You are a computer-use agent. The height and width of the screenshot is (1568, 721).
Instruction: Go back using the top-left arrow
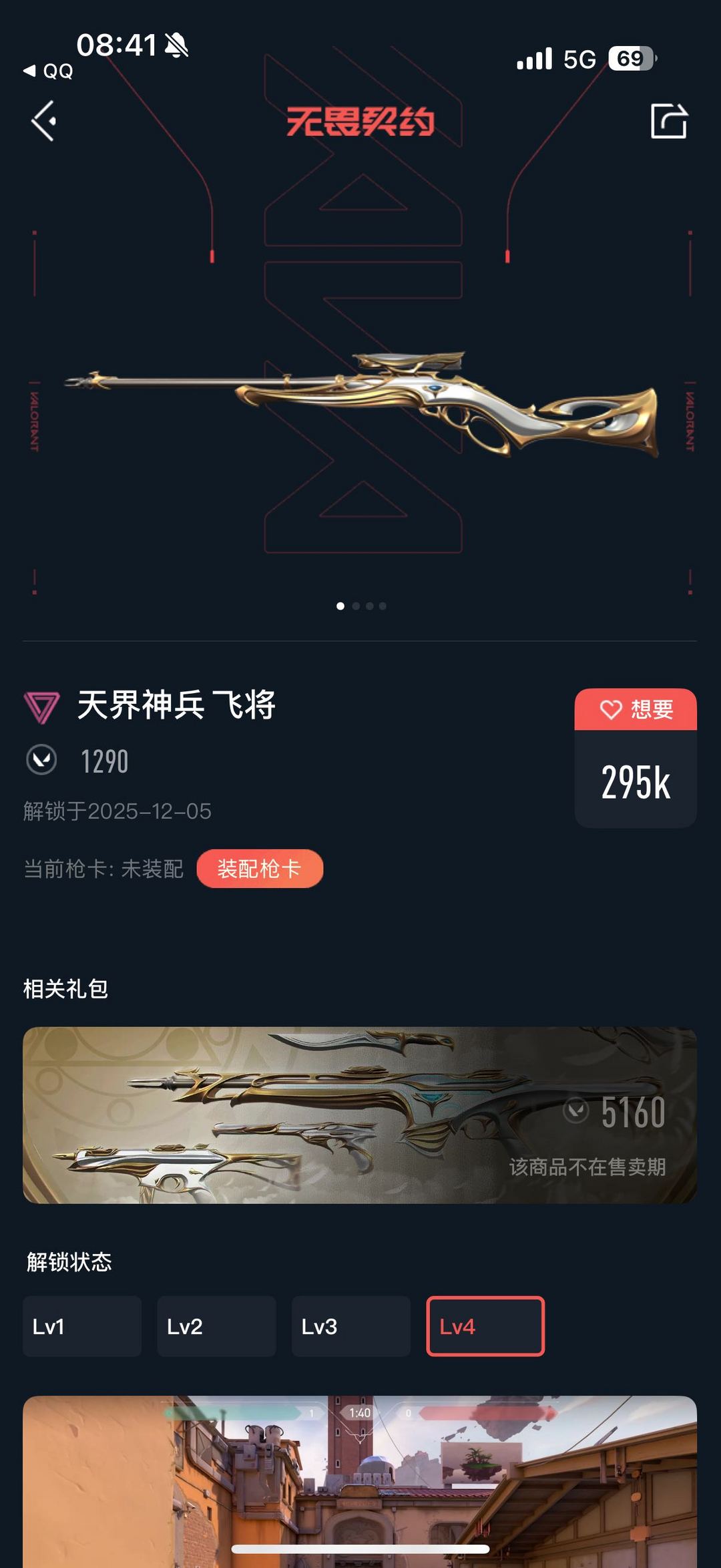click(44, 122)
